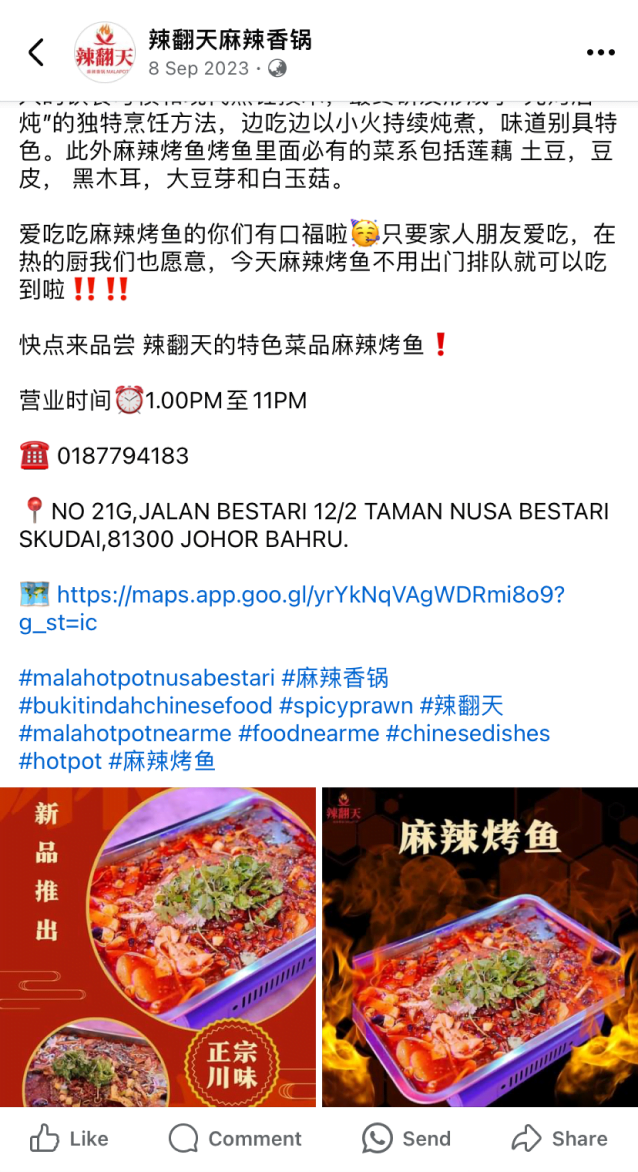This screenshot has width=638, height=1172.
Task: Tap the #malahotpotnusabestari hashtag
Action: tap(147, 678)
